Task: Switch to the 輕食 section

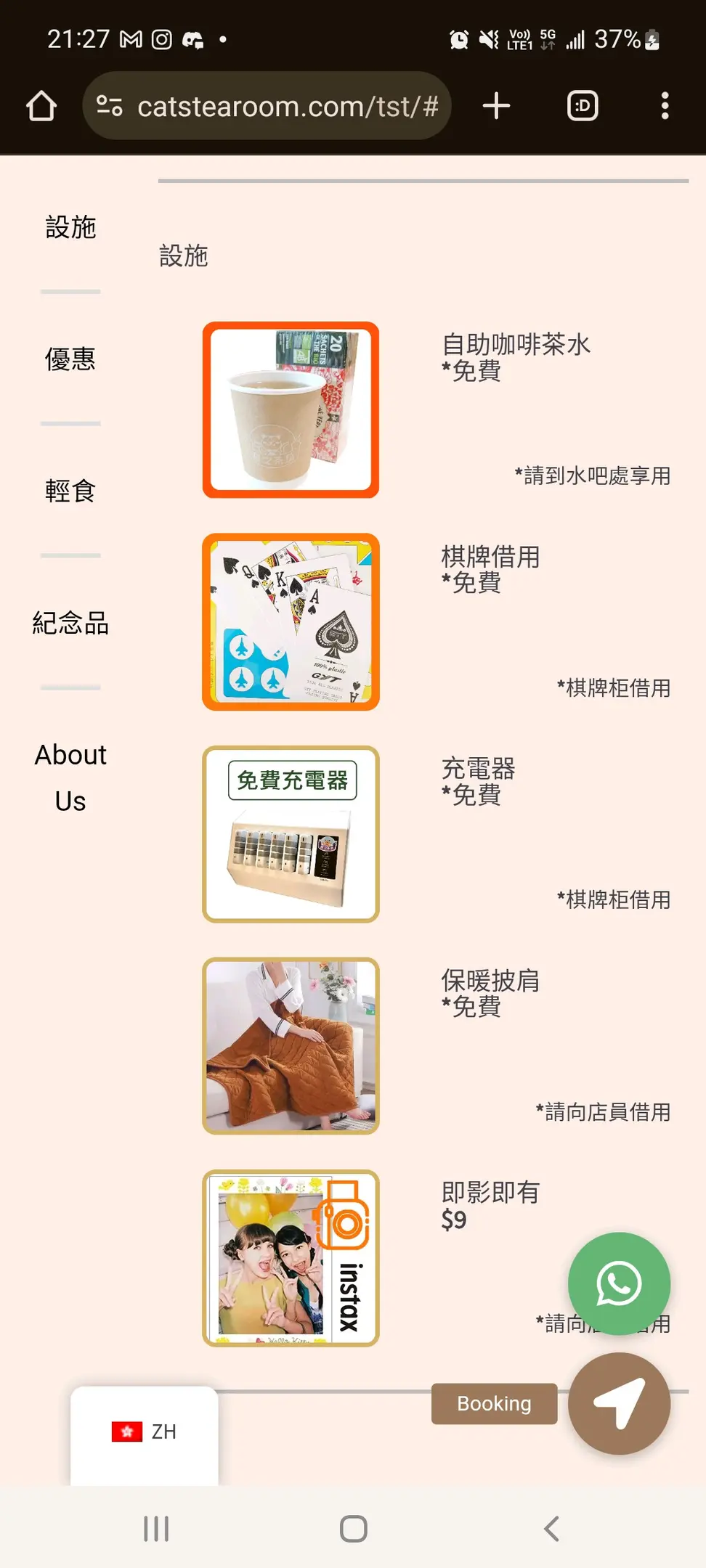Action: point(70,491)
